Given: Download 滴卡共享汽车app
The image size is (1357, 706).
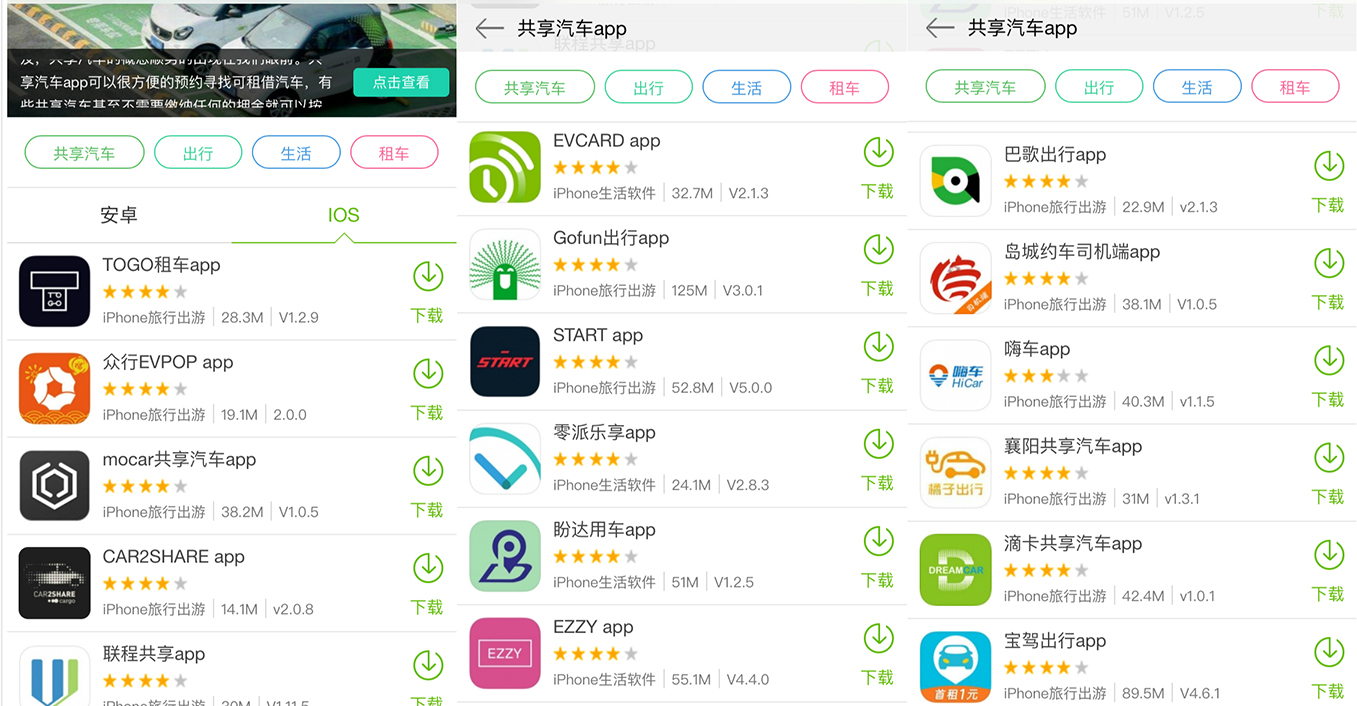Looking at the screenshot, I should pyautogui.click(x=1328, y=569).
